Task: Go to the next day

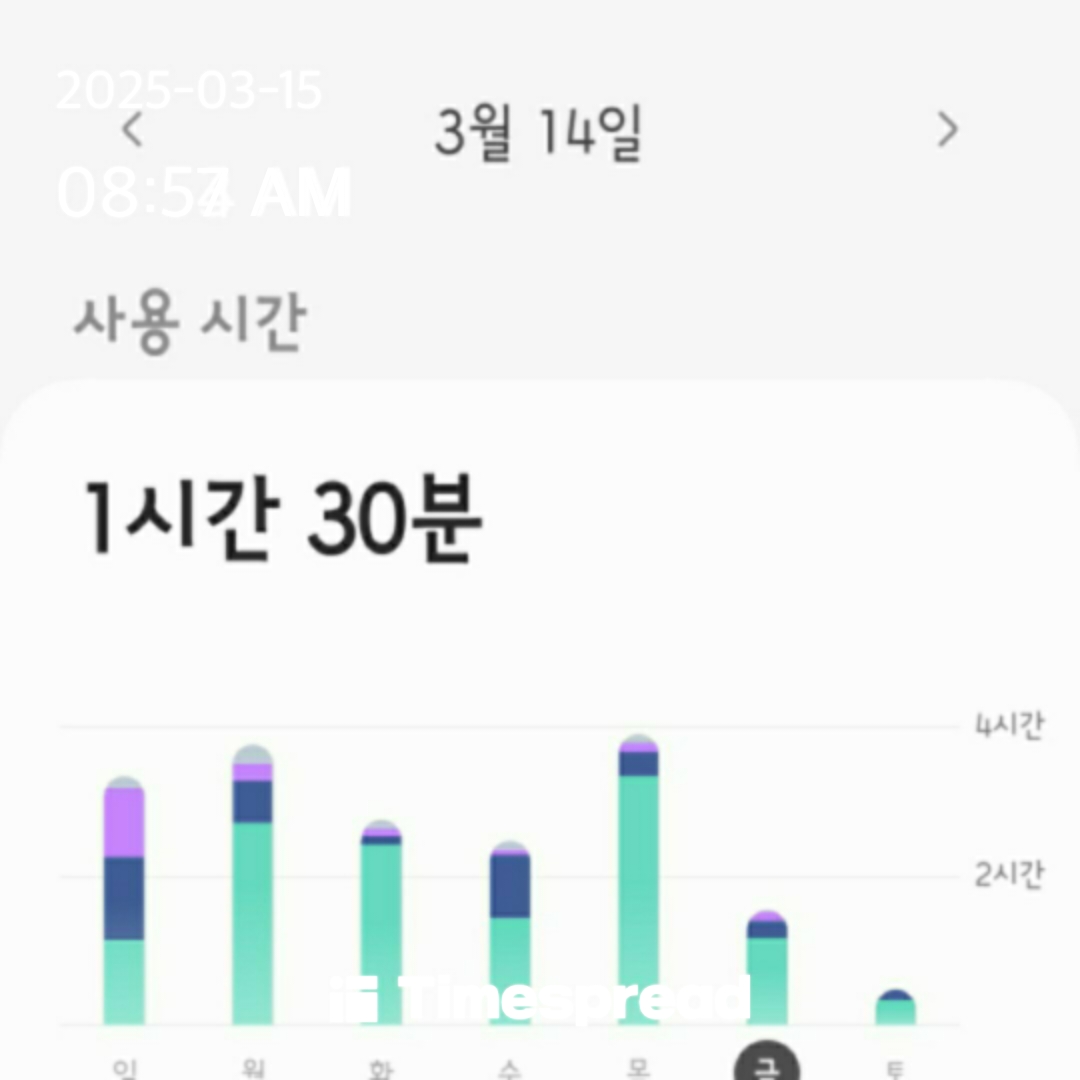Action: coord(947,130)
